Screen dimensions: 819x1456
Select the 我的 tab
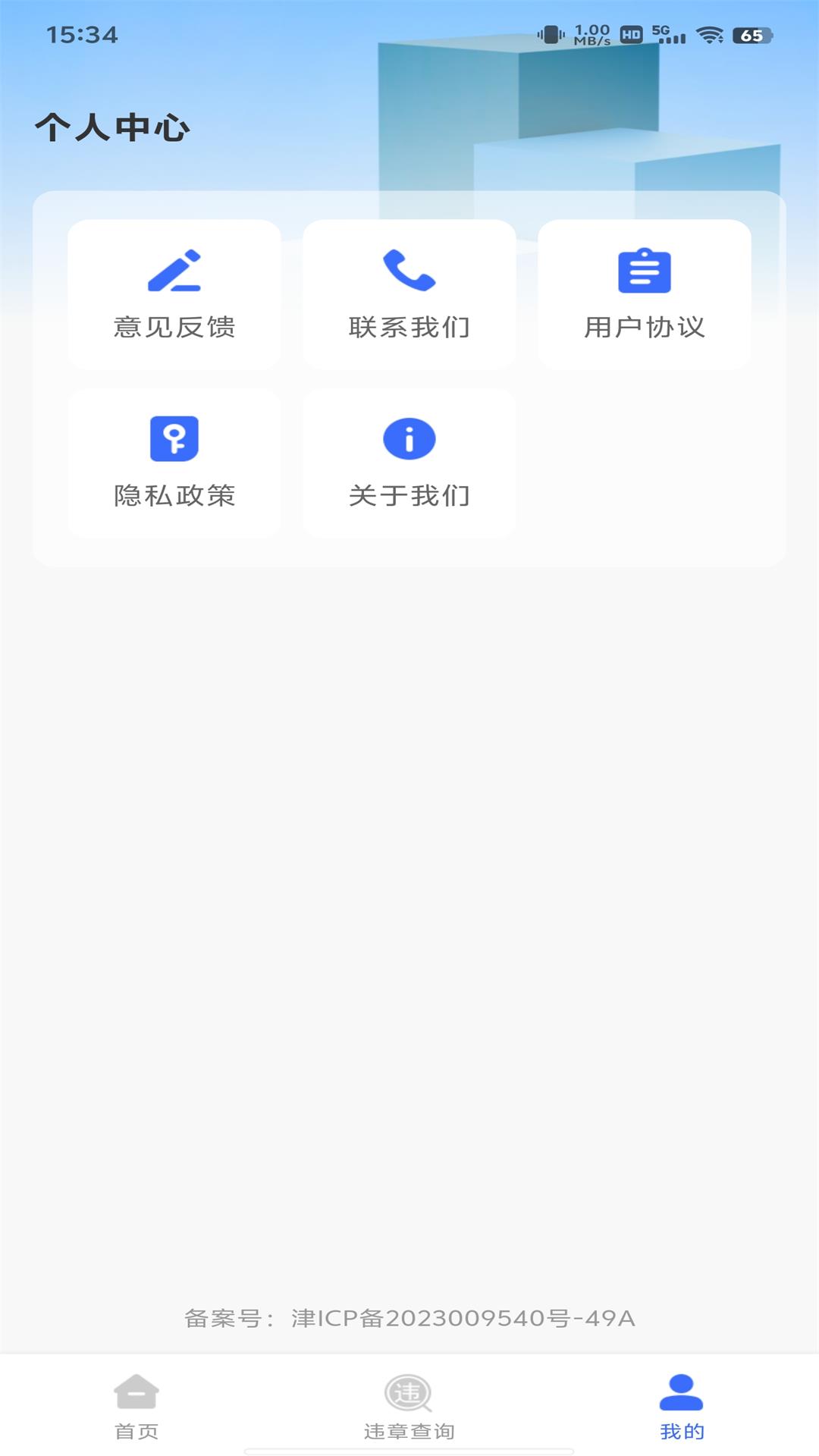682,1407
